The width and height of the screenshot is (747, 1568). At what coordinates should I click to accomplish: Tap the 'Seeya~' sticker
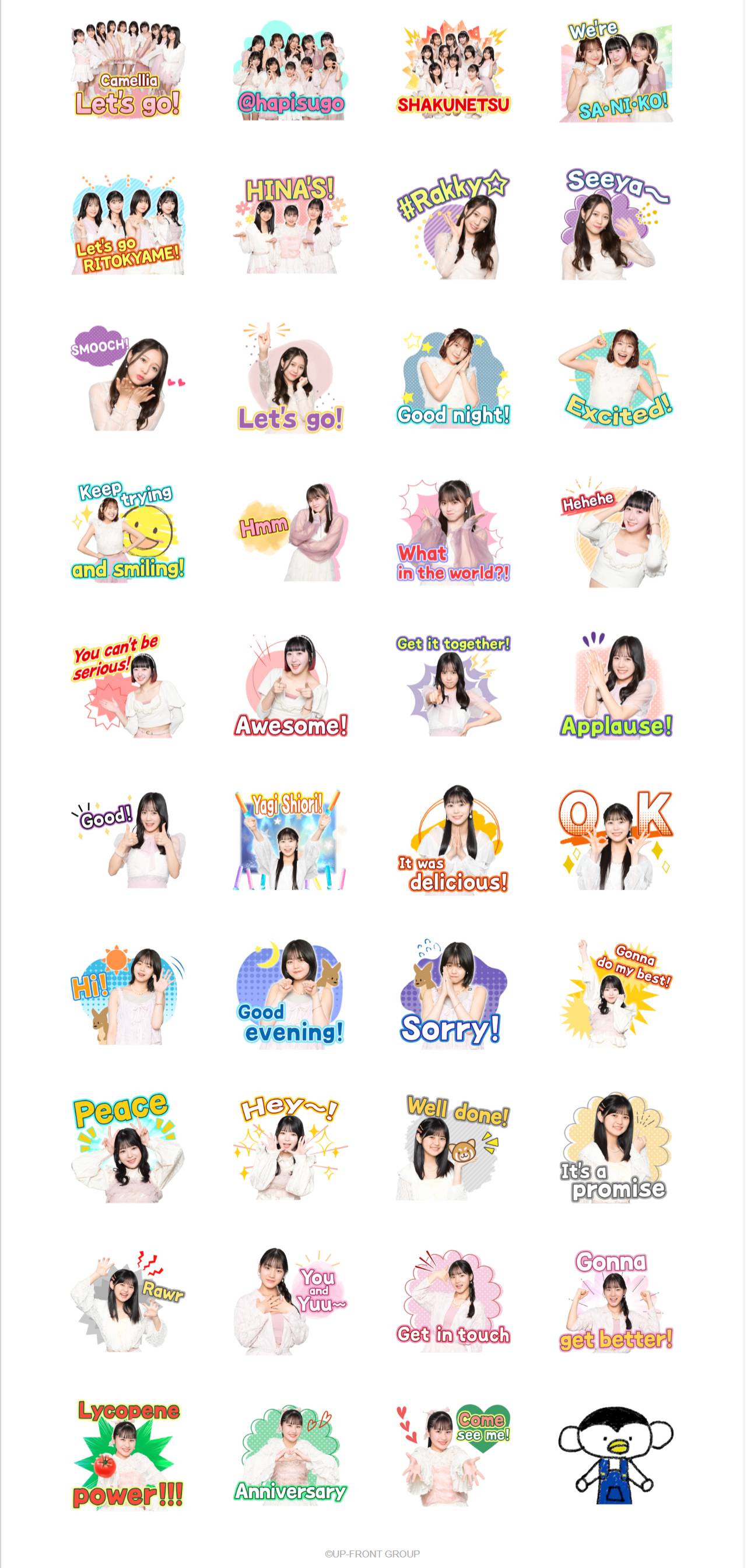click(615, 224)
